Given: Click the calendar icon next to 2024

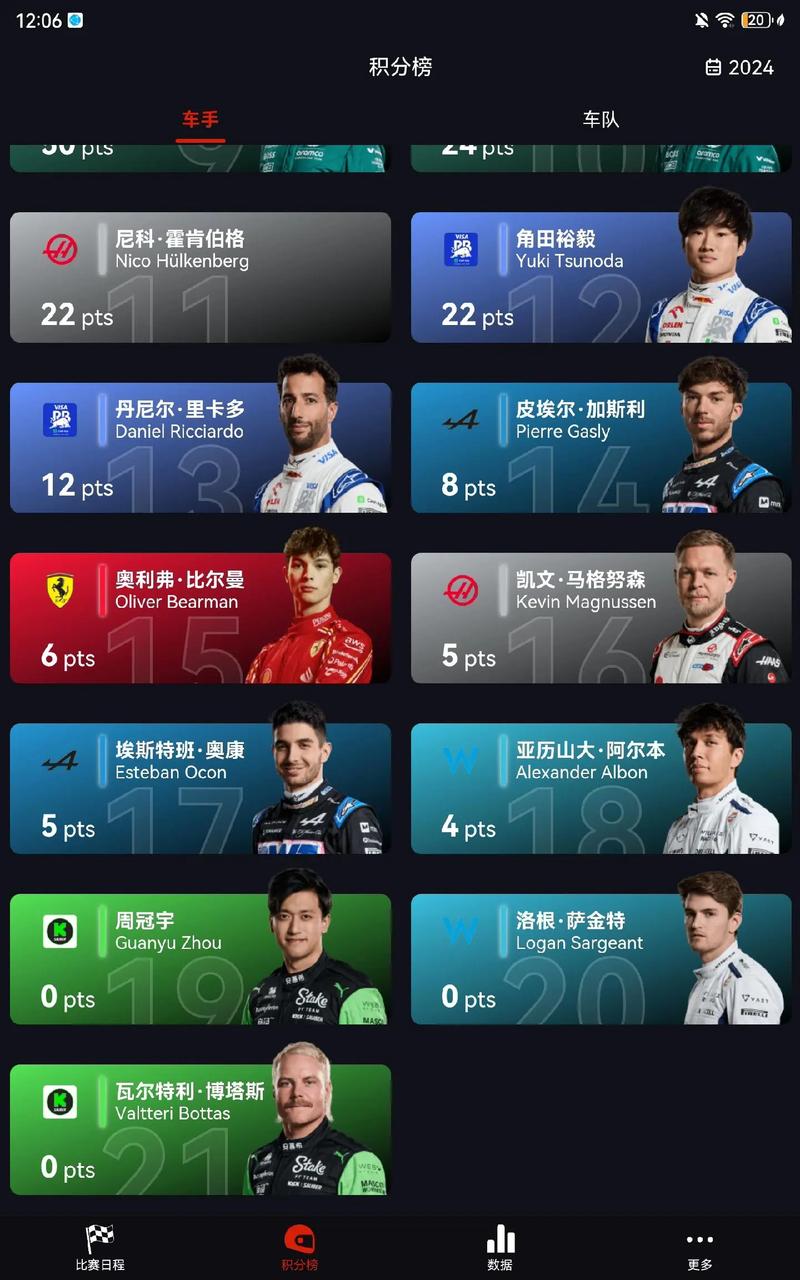Looking at the screenshot, I should point(713,67).
